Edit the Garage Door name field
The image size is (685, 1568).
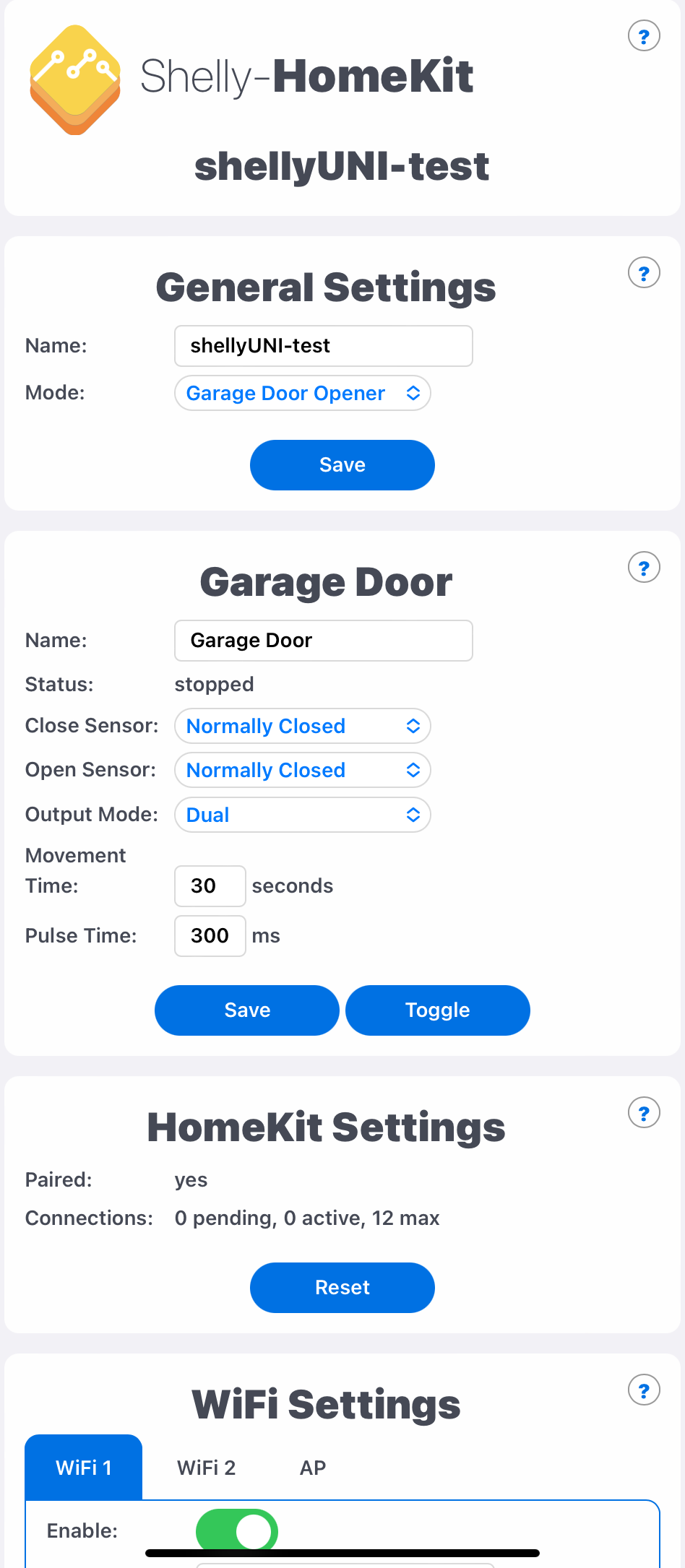323,641
